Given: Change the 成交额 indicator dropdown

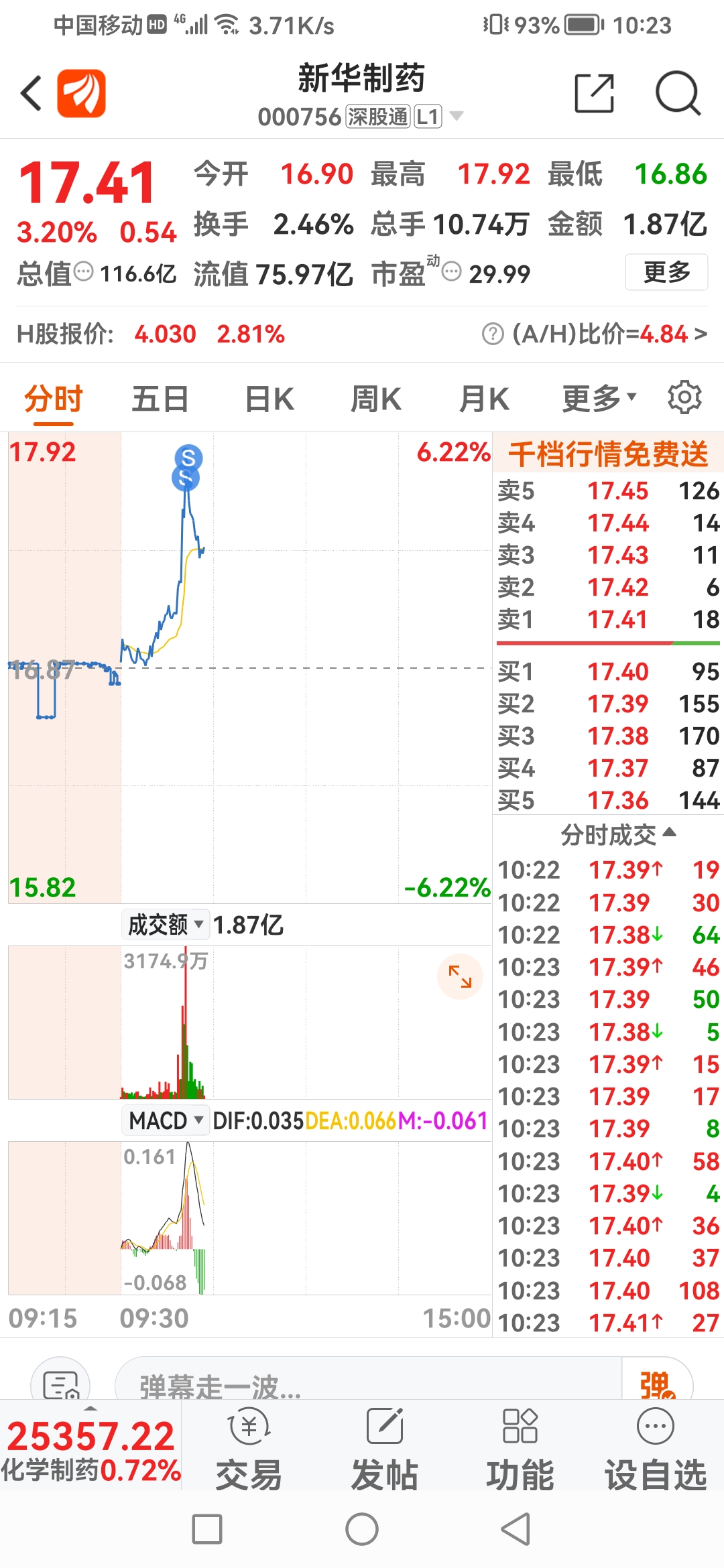Looking at the screenshot, I should pyautogui.click(x=166, y=925).
